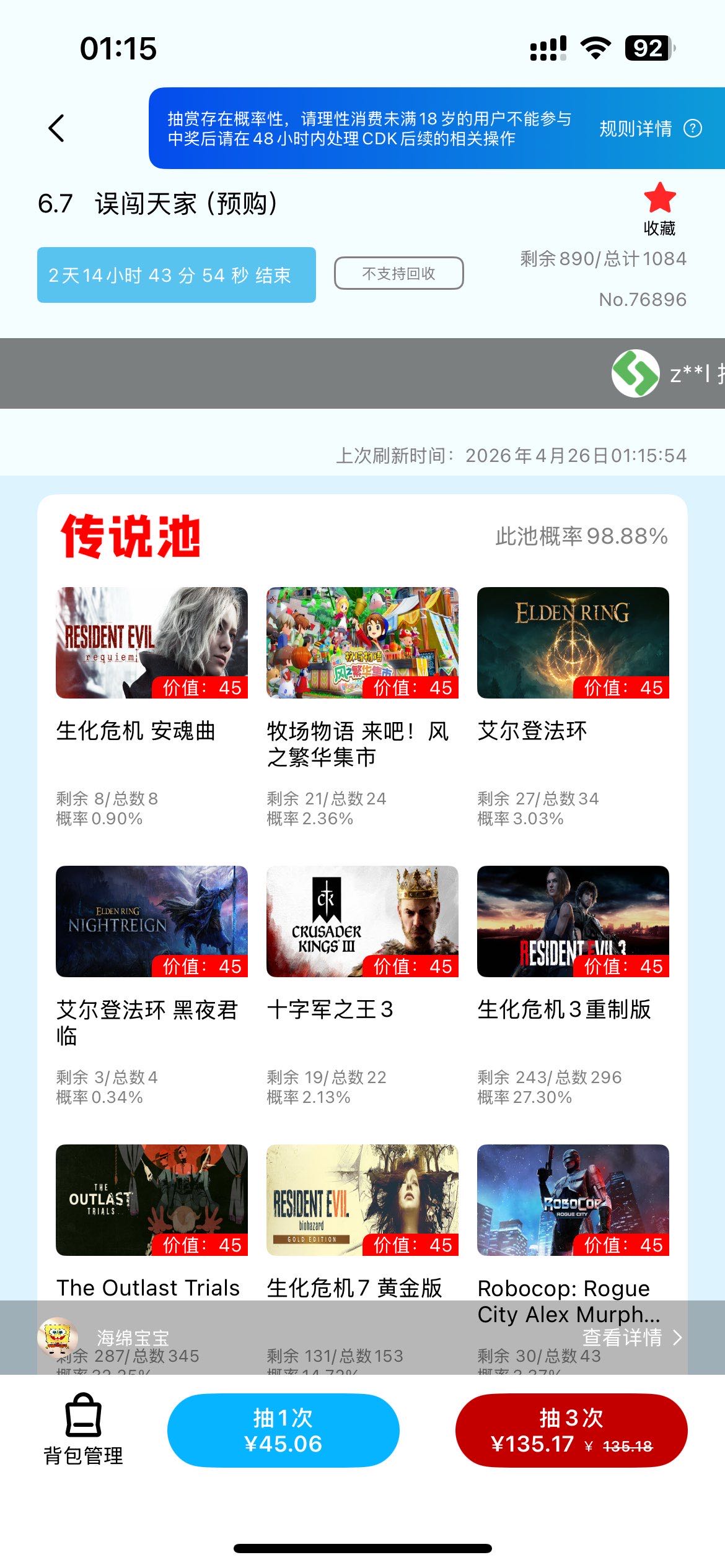Go back using the top-left arrow
Screen dimensions: 725x1568
point(56,128)
